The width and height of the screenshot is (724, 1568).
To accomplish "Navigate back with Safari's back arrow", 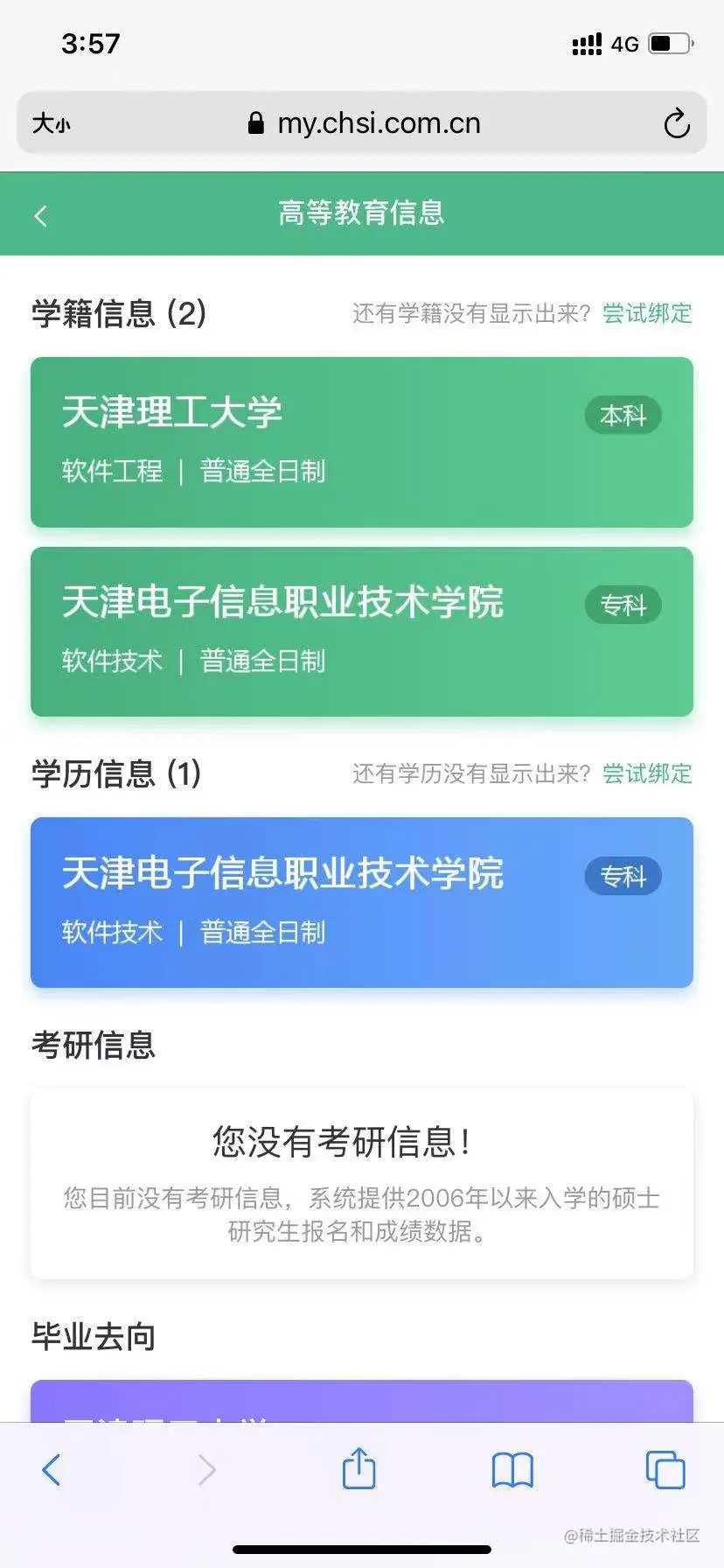I will (52, 1470).
